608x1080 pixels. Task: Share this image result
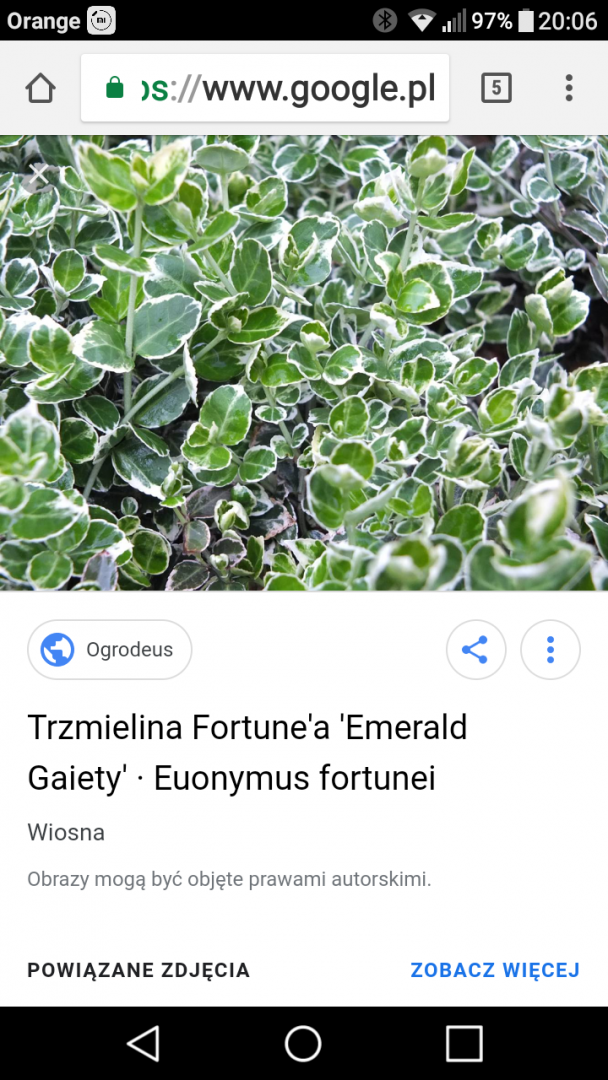click(475, 650)
